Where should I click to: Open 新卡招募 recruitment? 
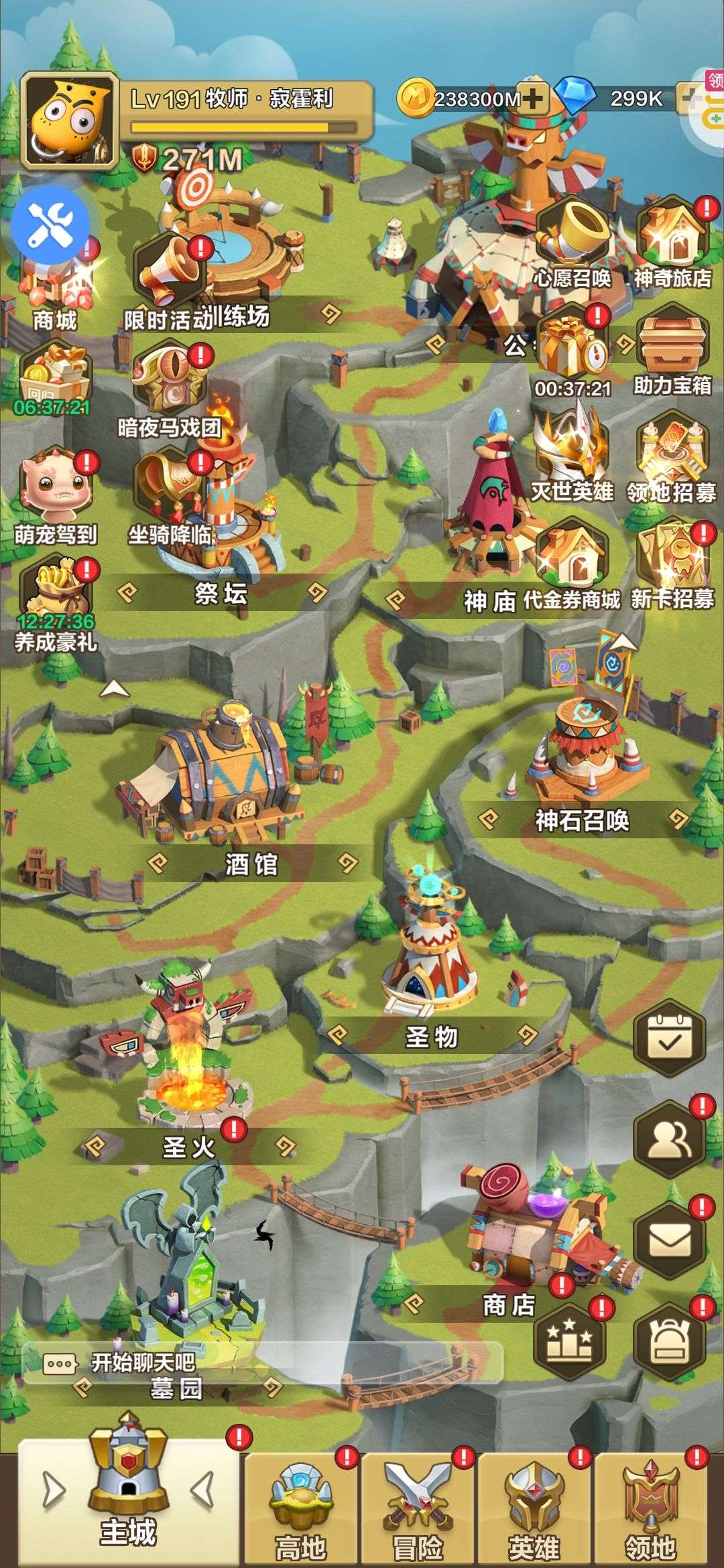pos(673,567)
